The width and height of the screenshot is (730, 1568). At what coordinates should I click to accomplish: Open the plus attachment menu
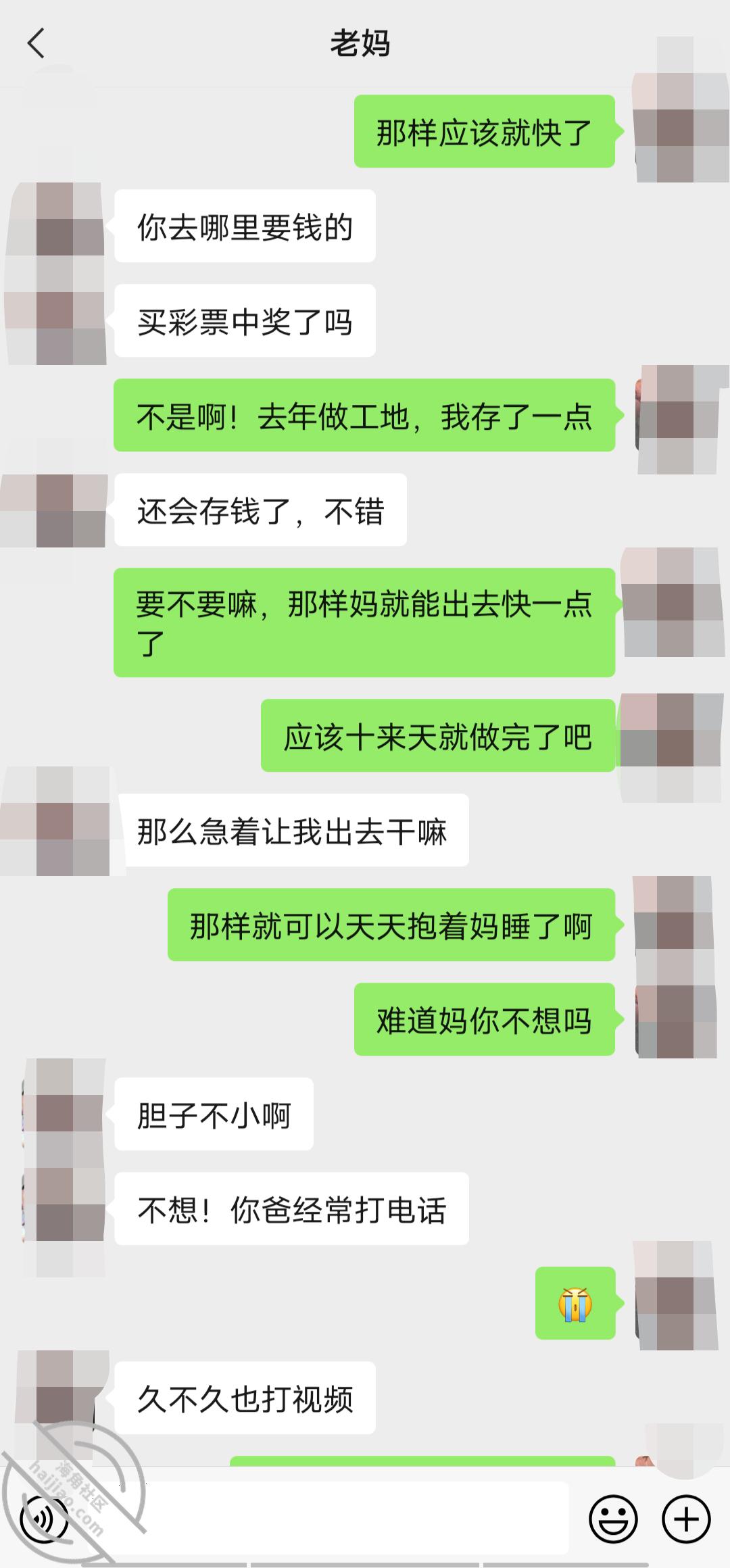pyautogui.click(x=686, y=1519)
